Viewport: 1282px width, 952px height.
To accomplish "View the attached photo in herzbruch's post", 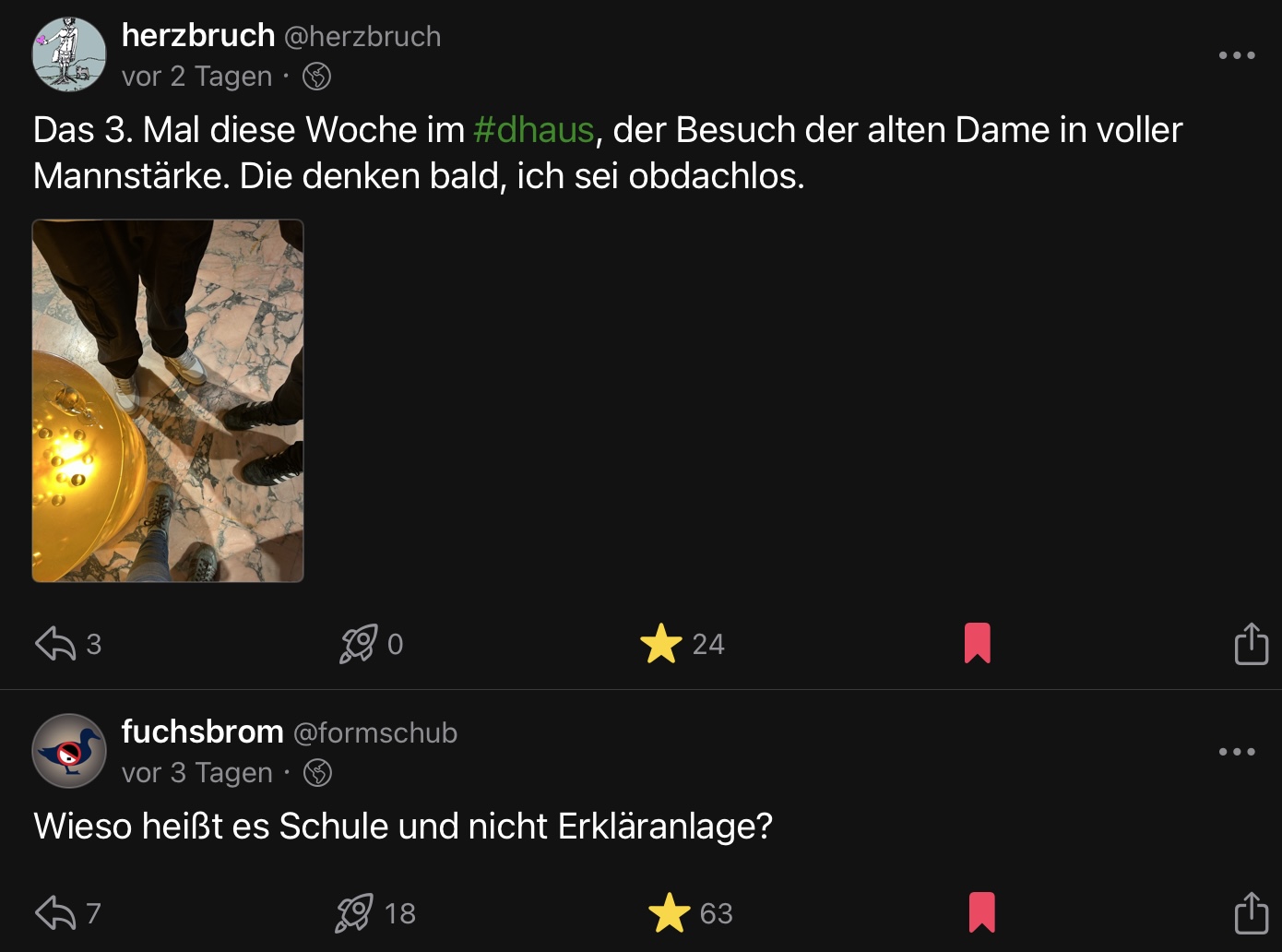I will [168, 400].
